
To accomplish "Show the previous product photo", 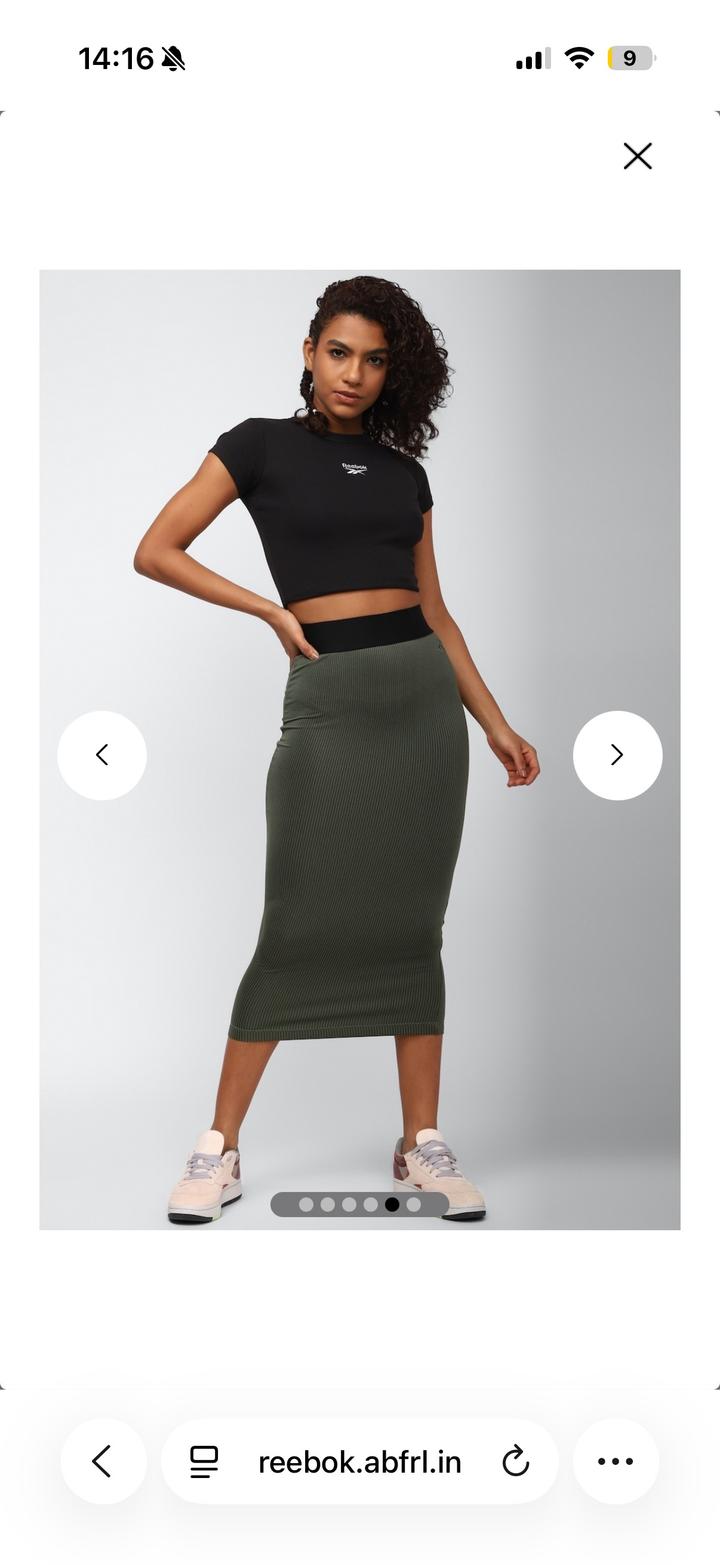I will click(x=102, y=755).
